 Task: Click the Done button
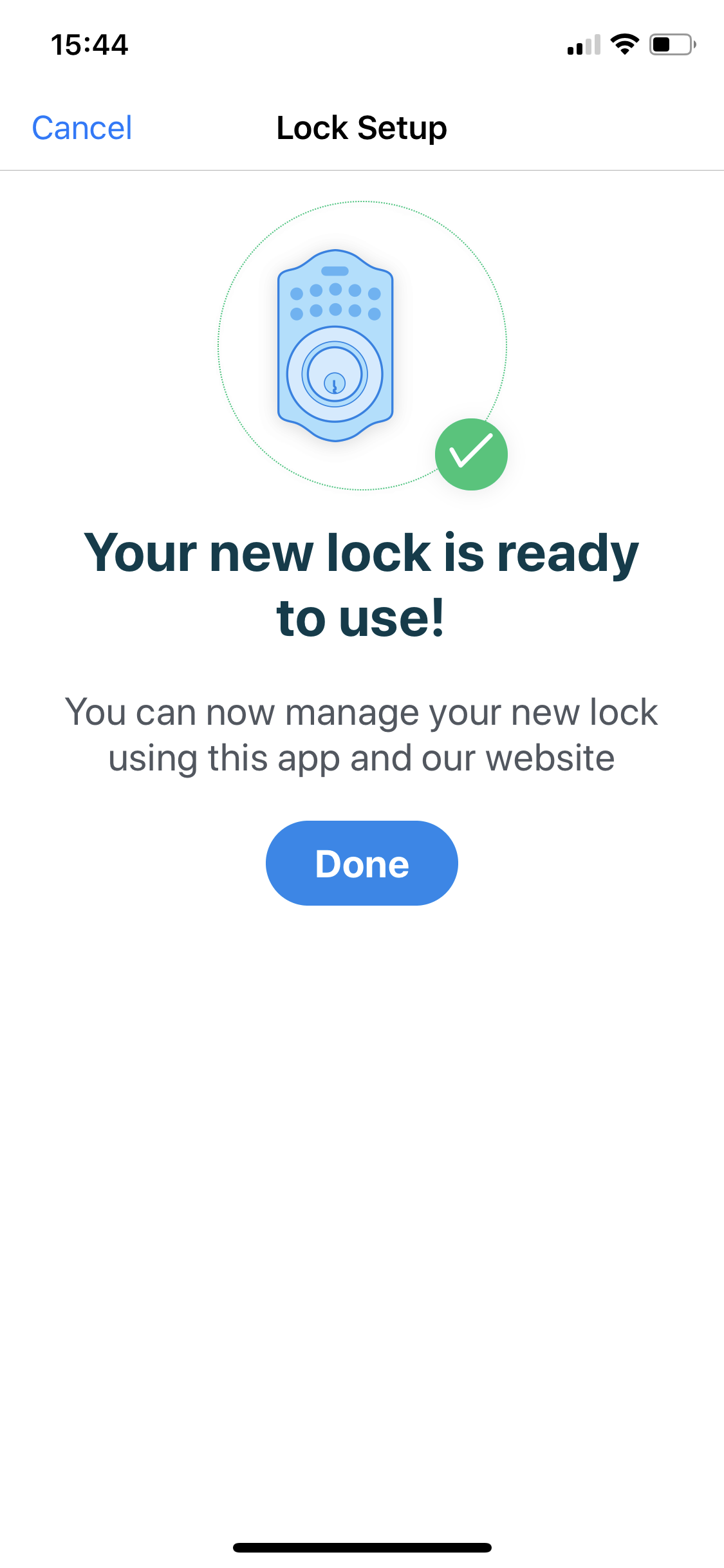[x=362, y=863]
